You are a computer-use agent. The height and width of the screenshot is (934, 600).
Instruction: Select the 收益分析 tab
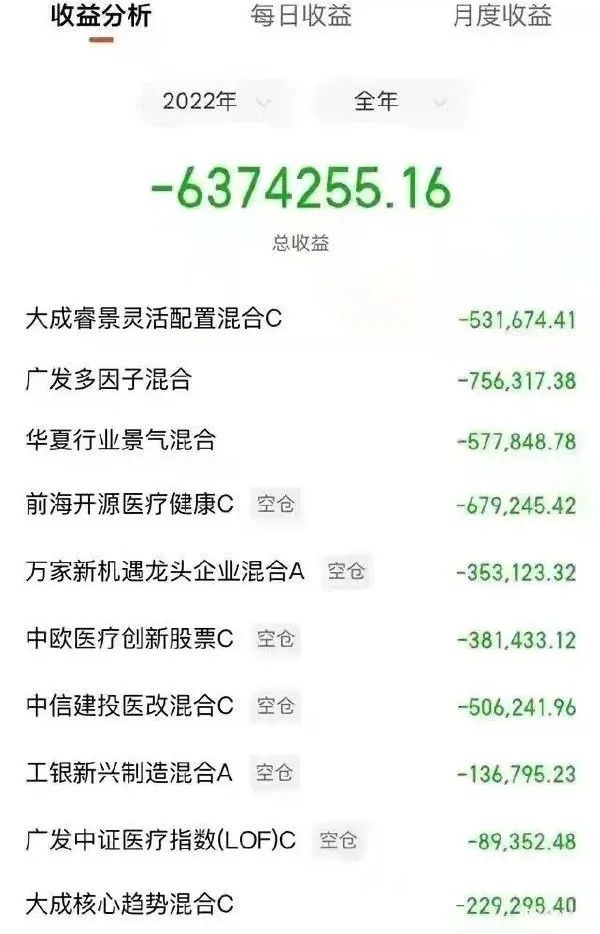point(100,17)
